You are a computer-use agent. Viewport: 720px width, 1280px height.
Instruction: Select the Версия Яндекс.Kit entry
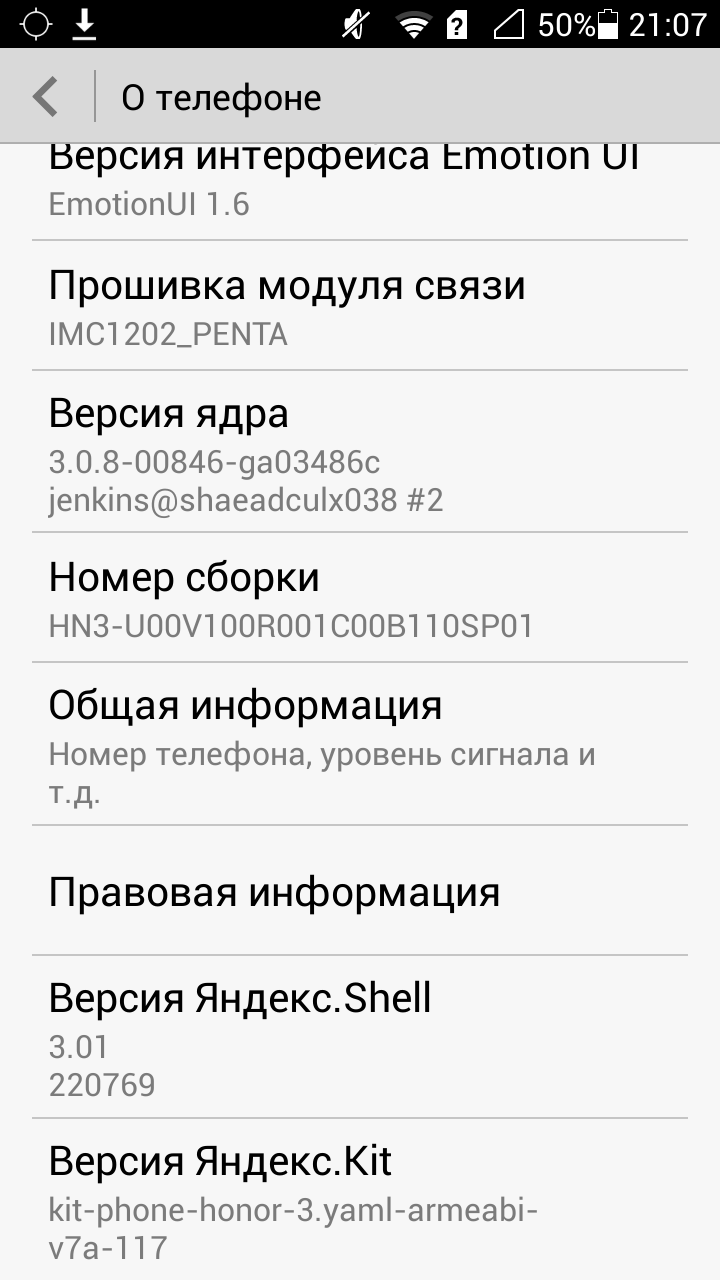[x=360, y=1200]
